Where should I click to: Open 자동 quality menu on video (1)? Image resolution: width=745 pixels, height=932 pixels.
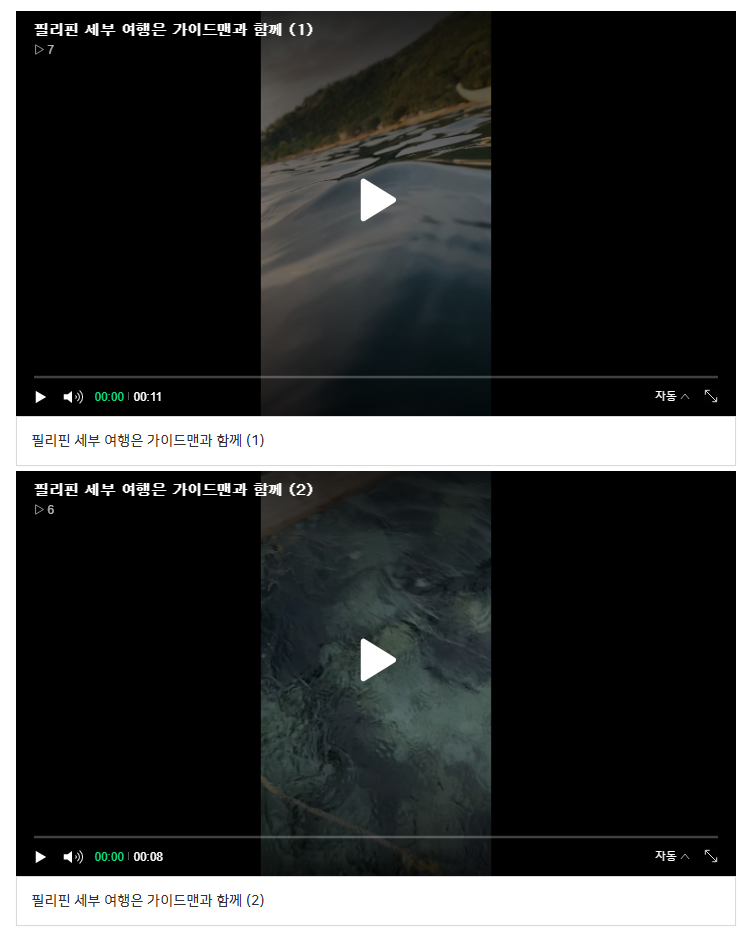(x=672, y=396)
